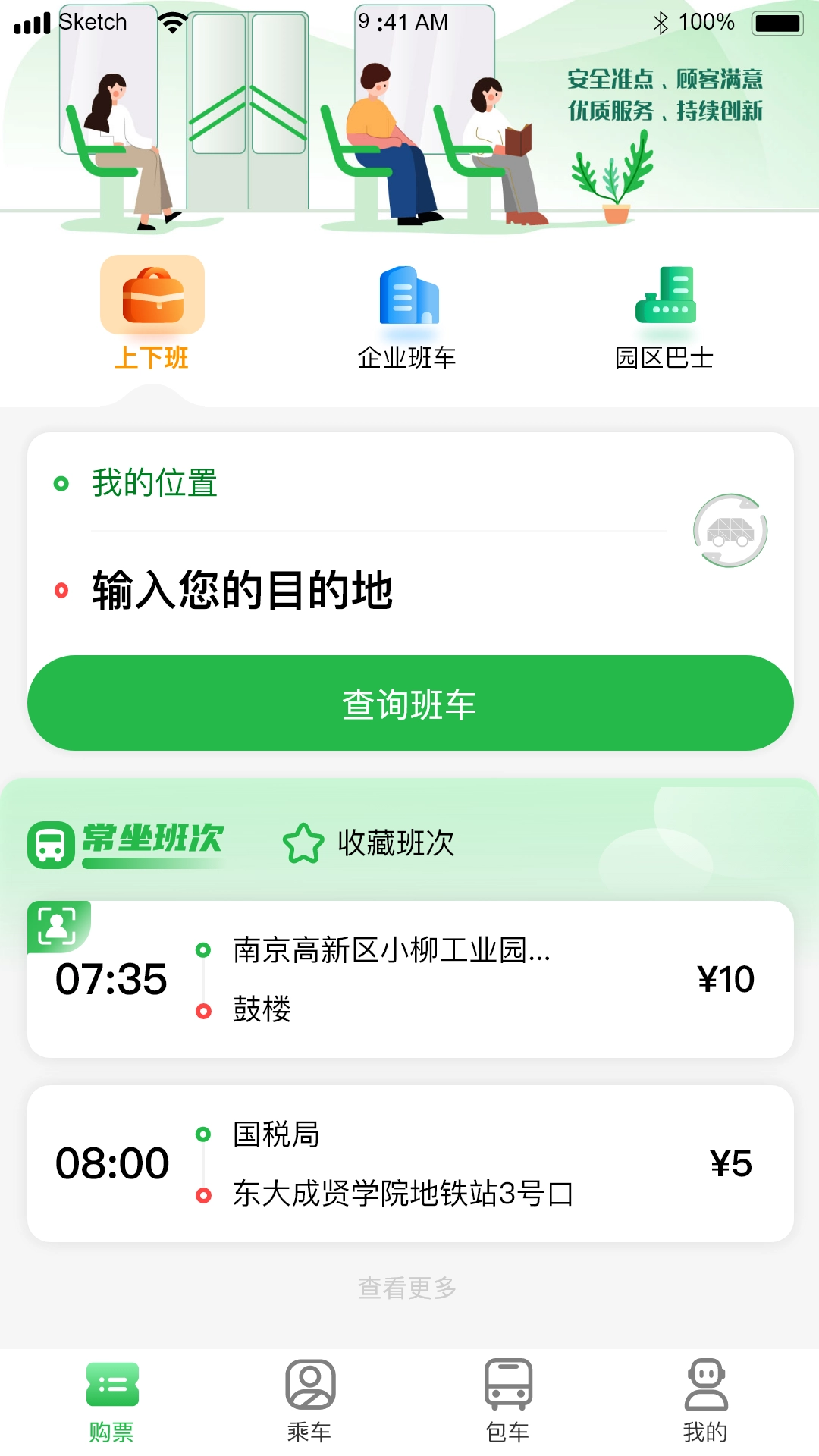Toggle the star to favorite 收藏班次 routes

303,842
